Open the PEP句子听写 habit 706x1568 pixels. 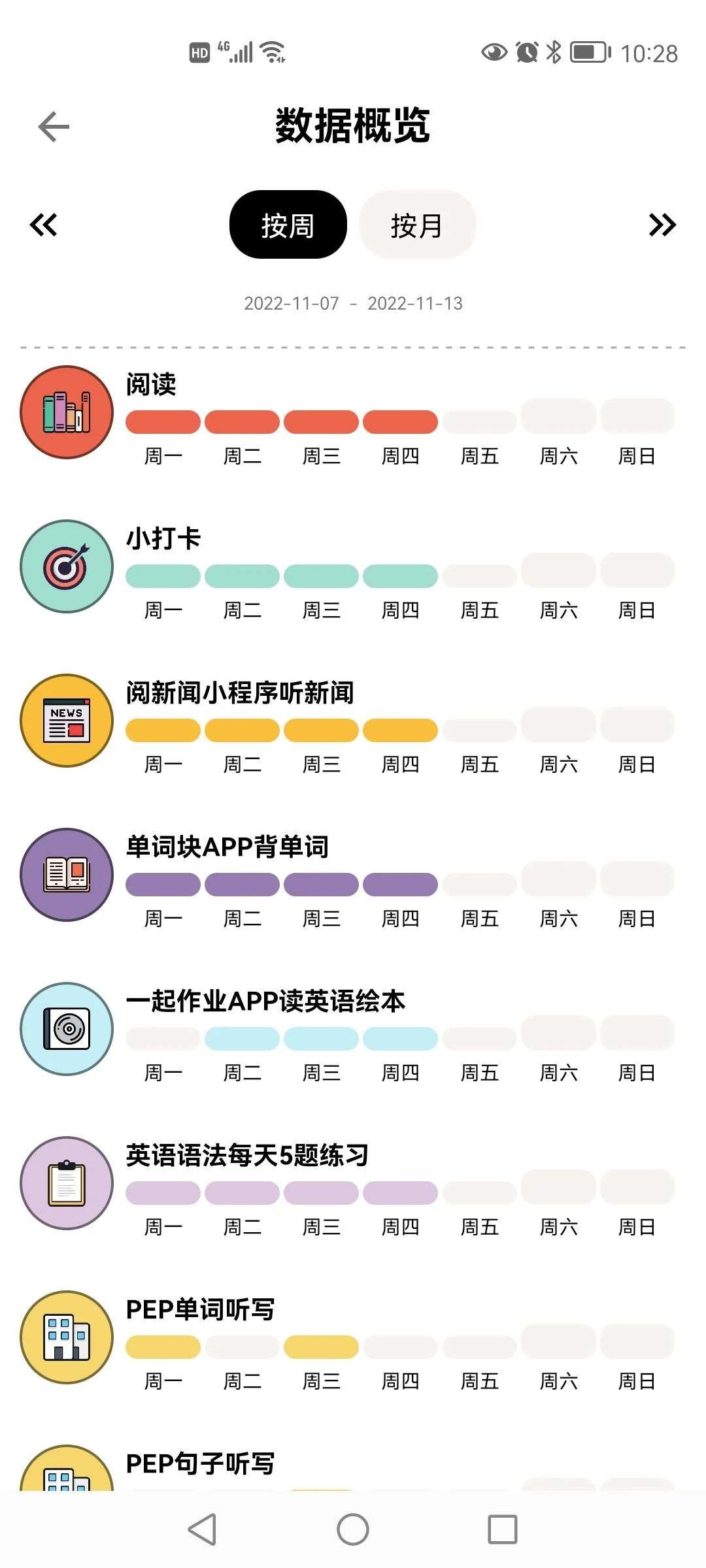(199, 1464)
